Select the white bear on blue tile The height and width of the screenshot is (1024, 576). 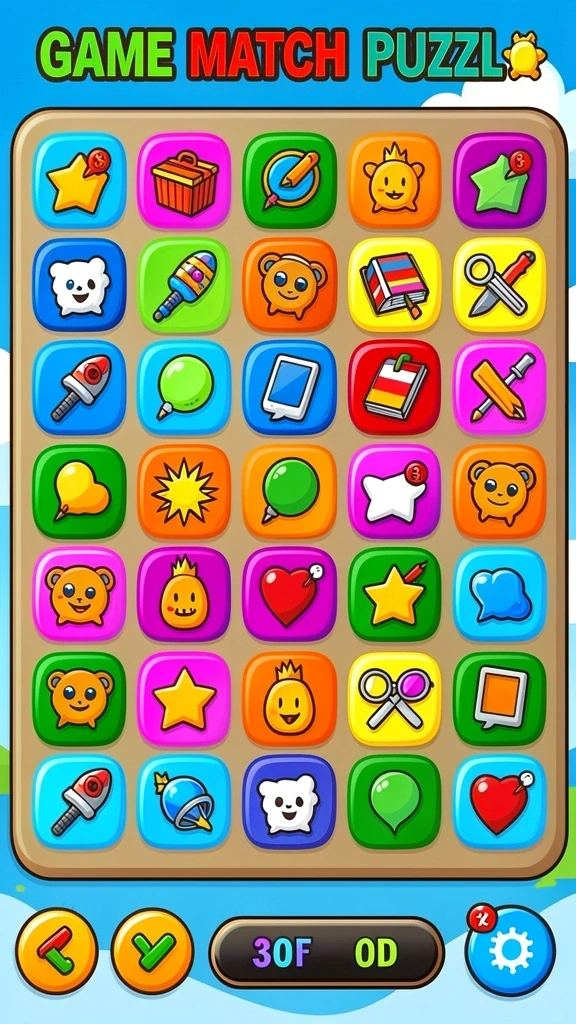click(79, 285)
